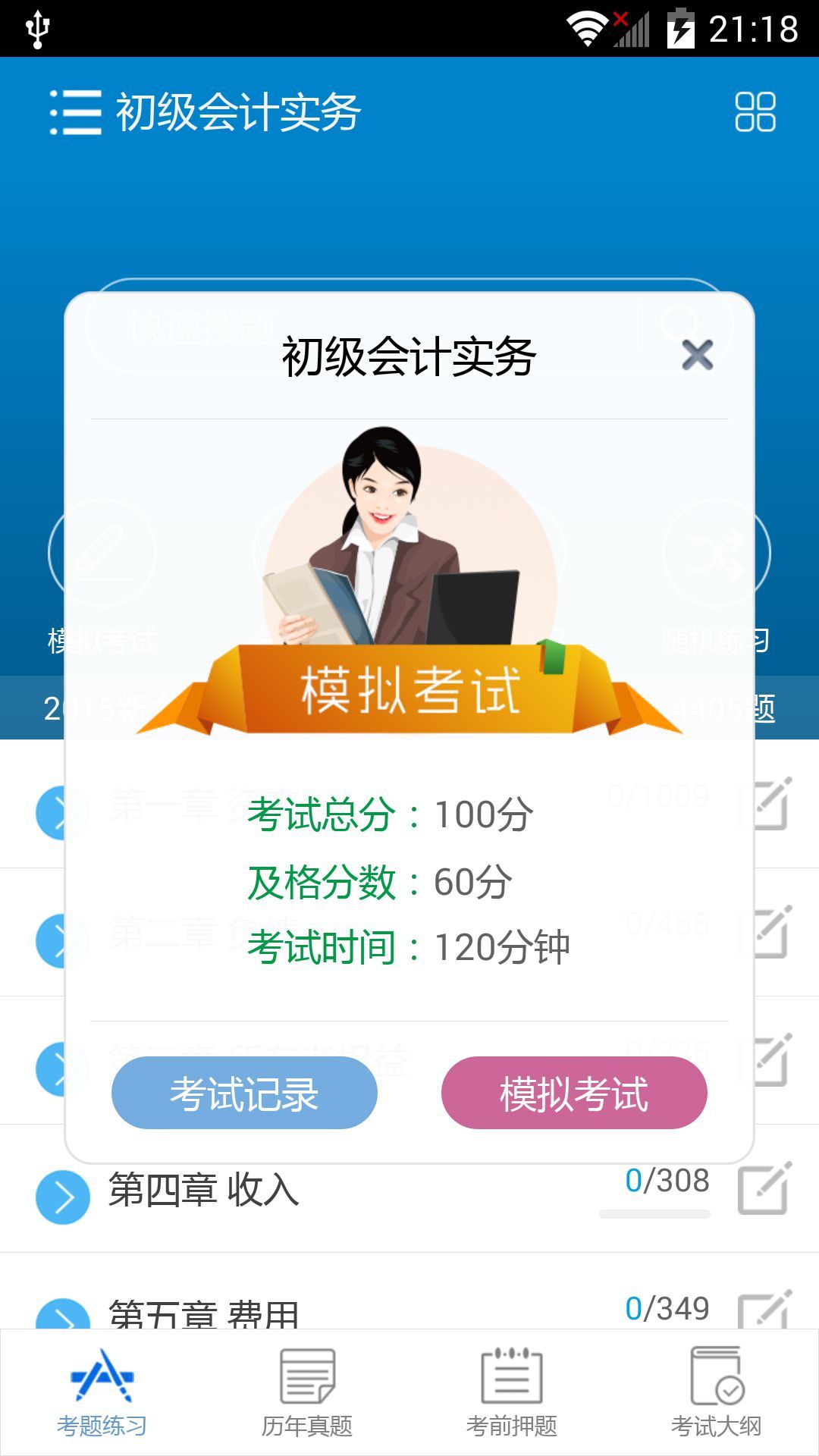Image resolution: width=819 pixels, height=1456 pixels.
Task: Tap edit icon for 第四章 收入
Action: pos(764,1188)
